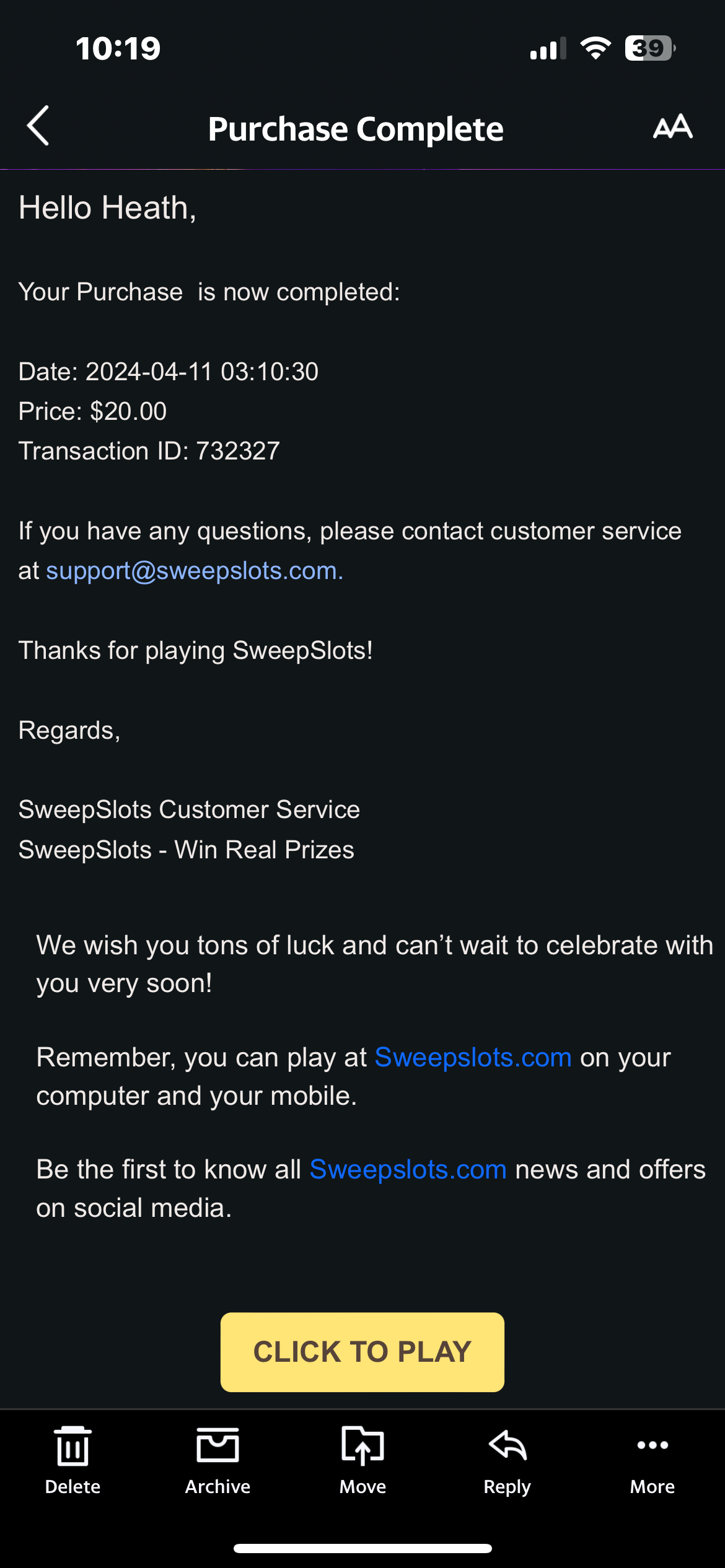Archive this email
725x1568 pixels.
pos(217,1460)
